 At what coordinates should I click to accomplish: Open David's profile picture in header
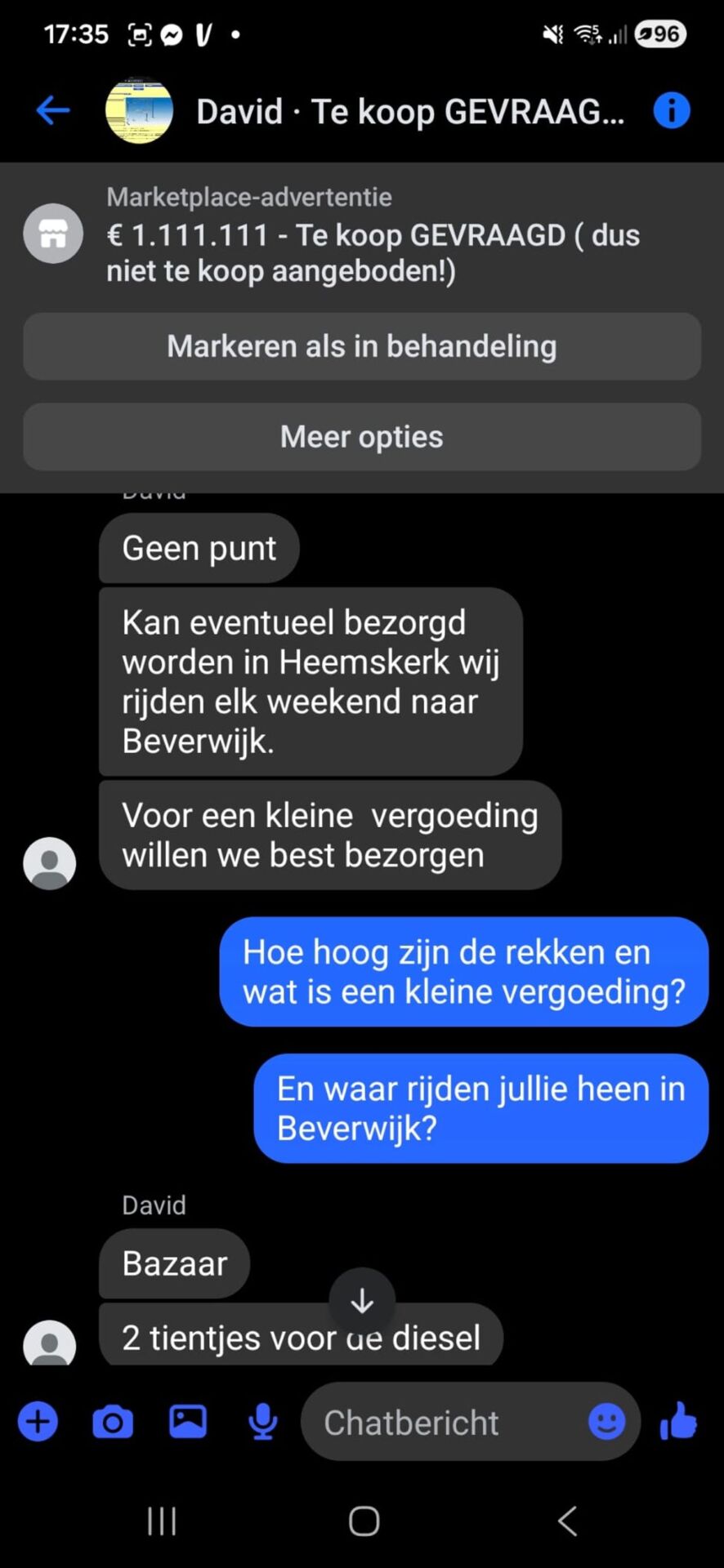(140, 111)
